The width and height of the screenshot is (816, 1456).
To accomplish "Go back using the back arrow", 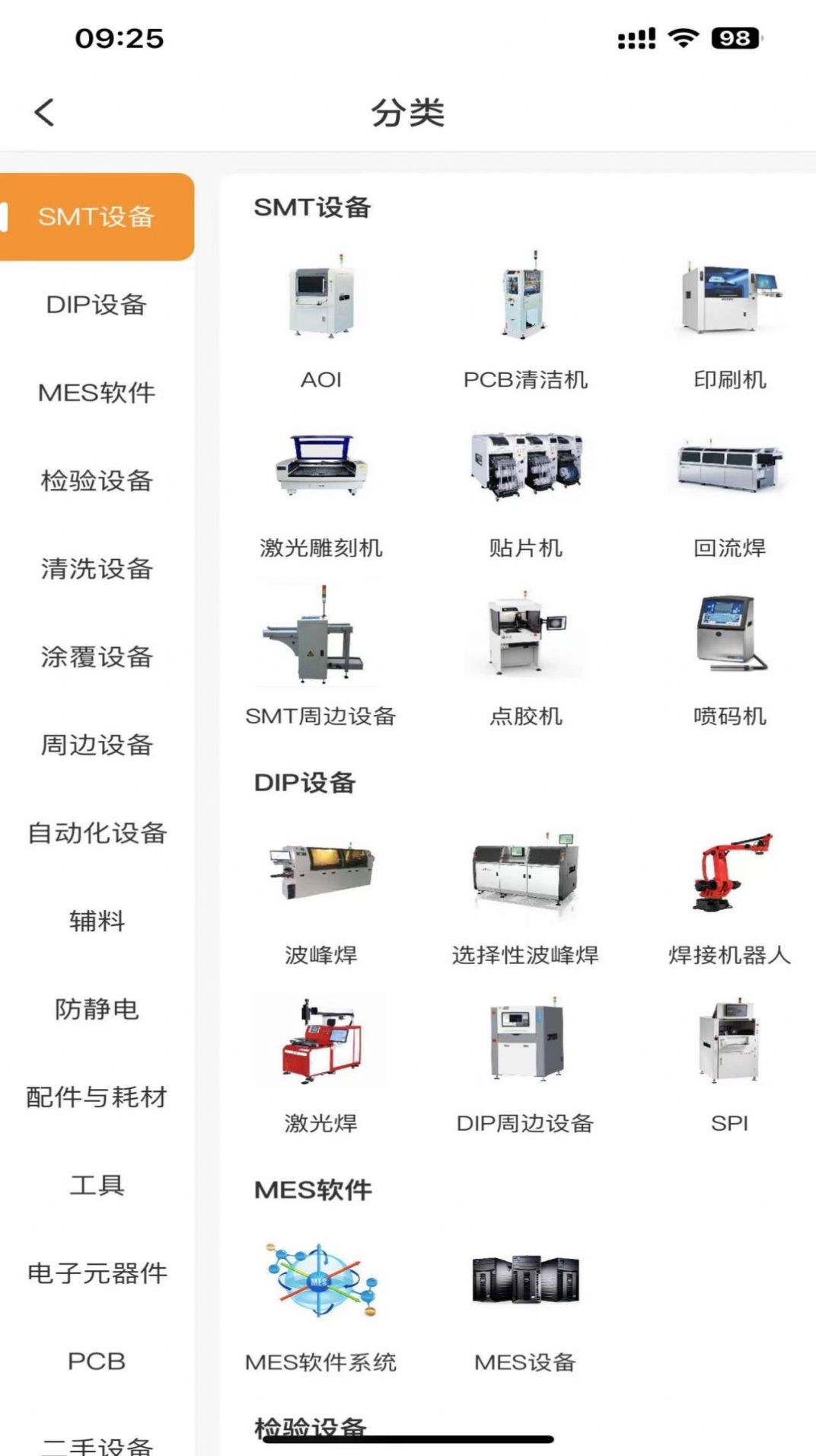I will pos(45,113).
